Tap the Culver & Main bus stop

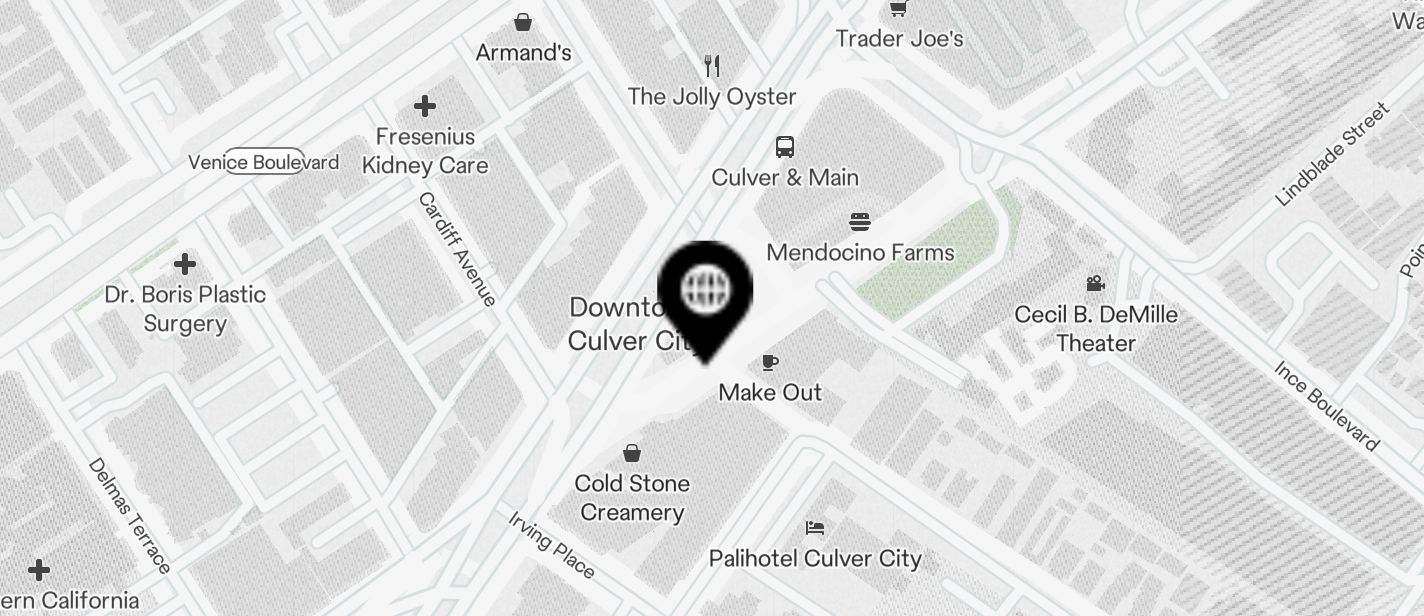click(785, 148)
